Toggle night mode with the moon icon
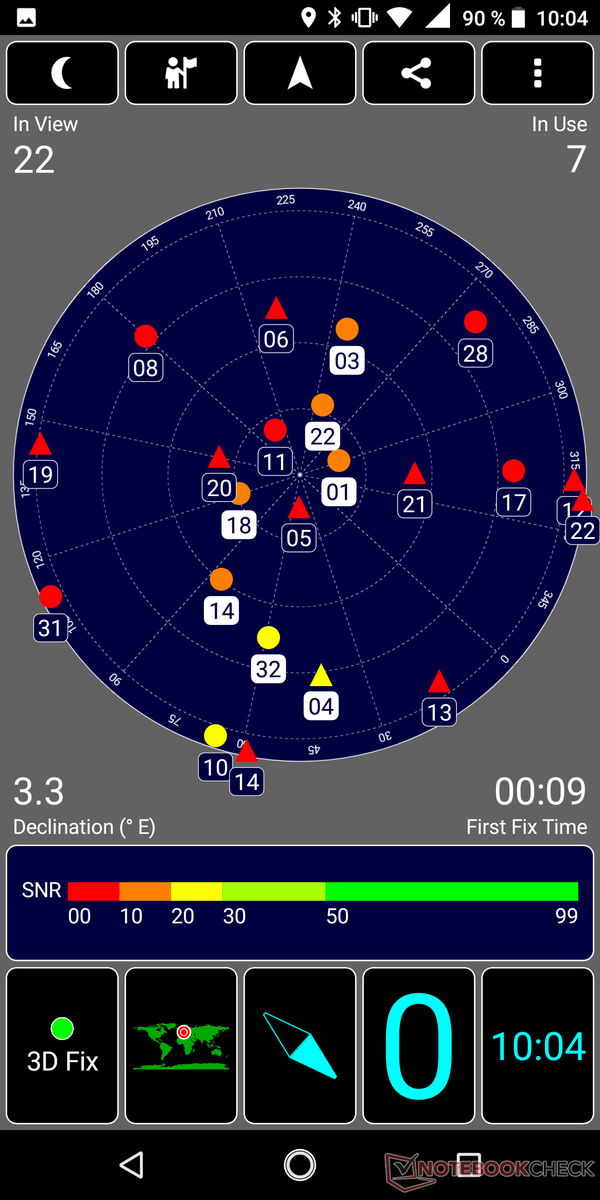 [62, 73]
